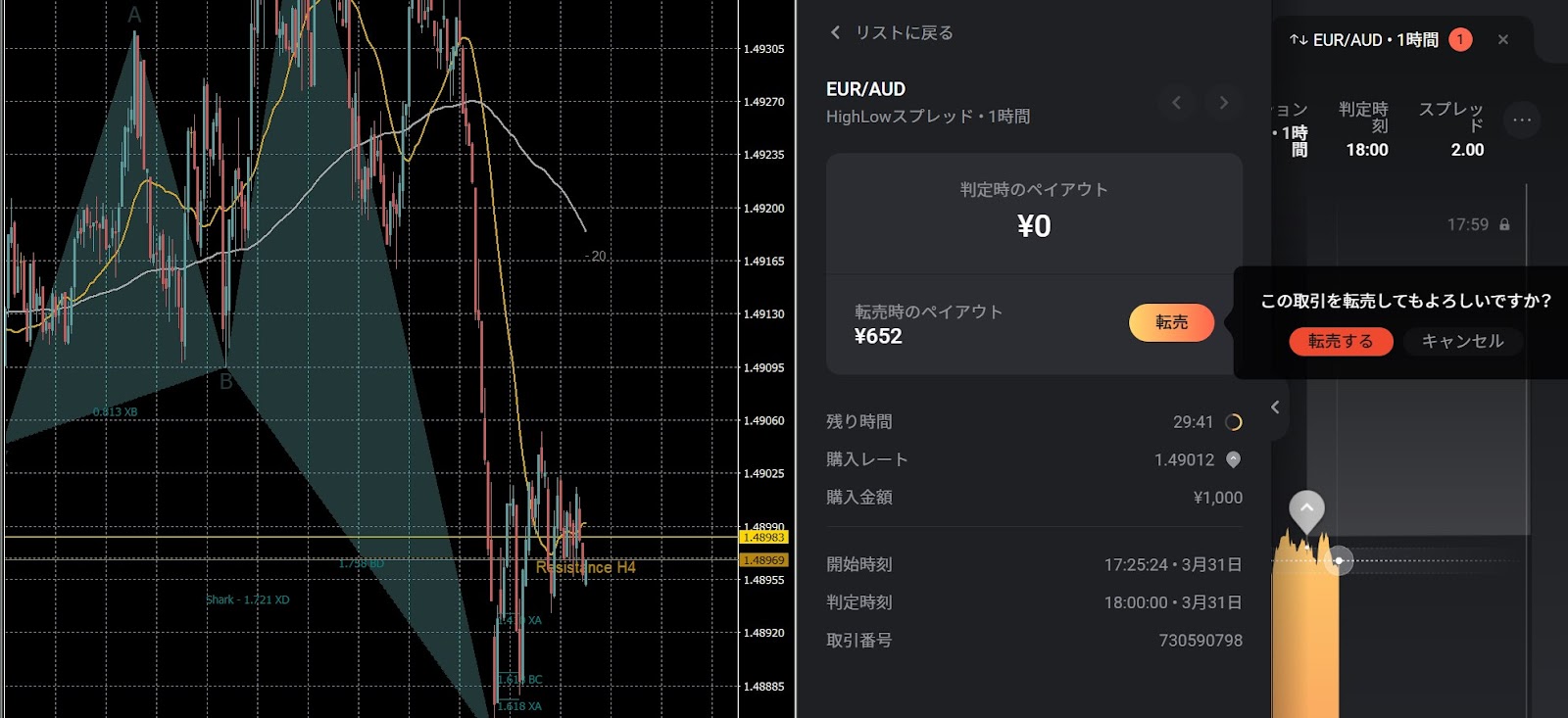Confirm resale with 転売する

coord(1340,341)
